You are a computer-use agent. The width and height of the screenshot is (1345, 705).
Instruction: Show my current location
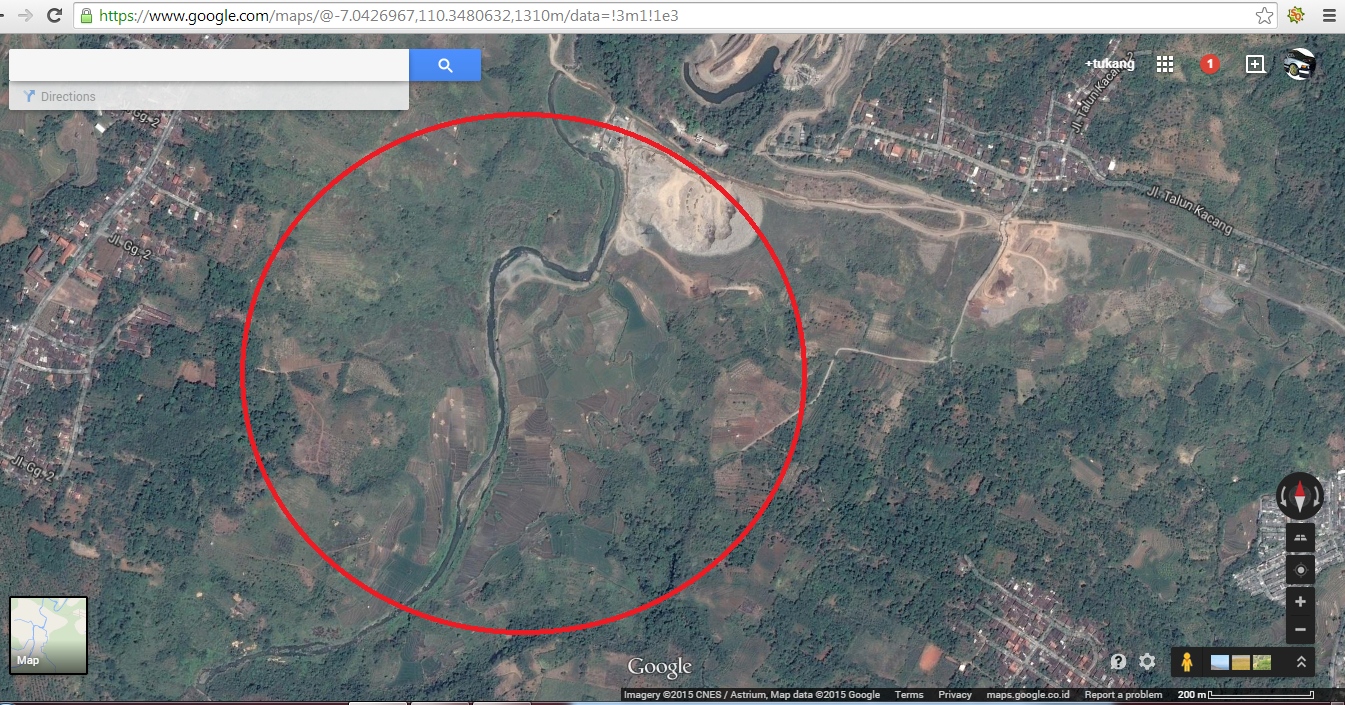1300,570
